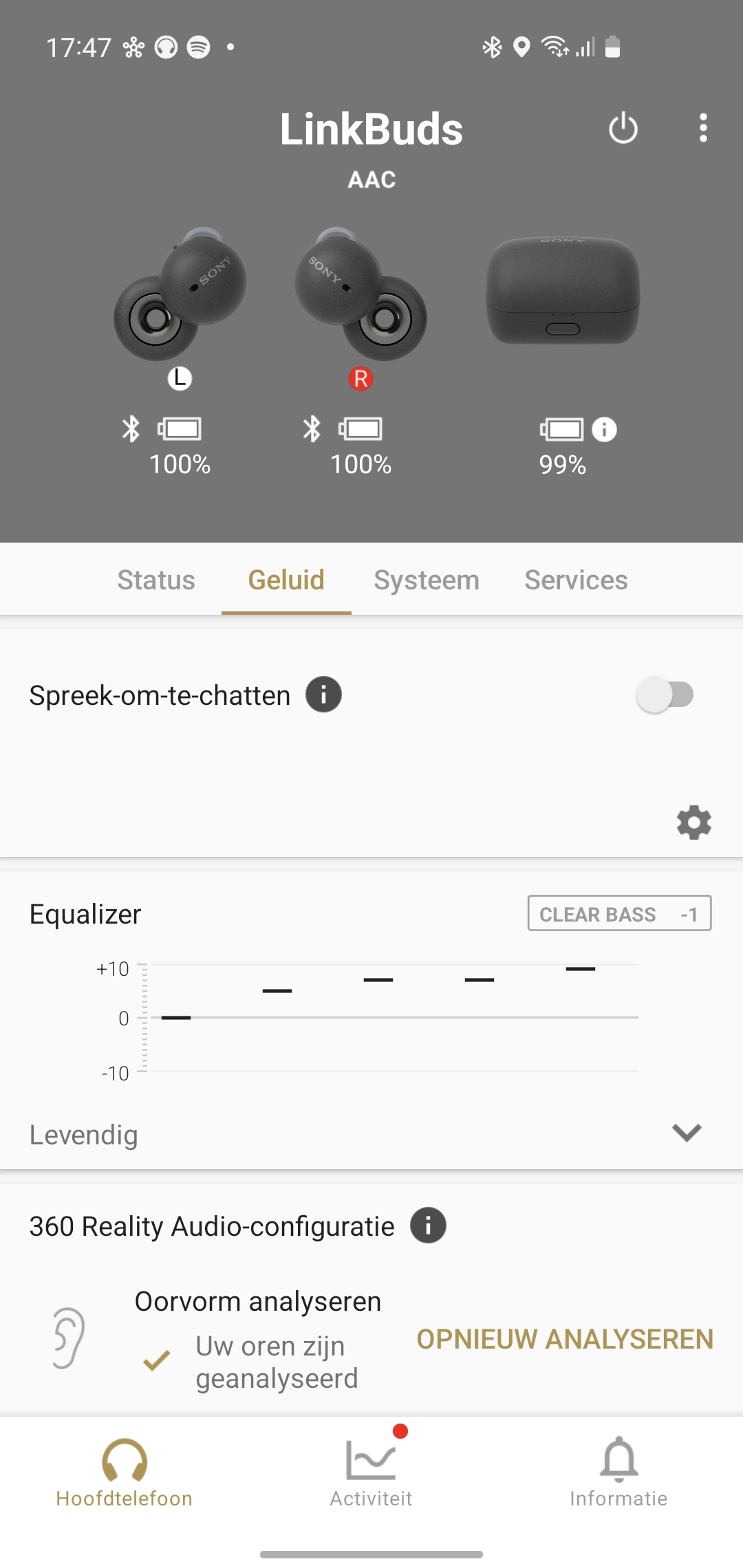This screenshot has height=1568, width=743.
Task: Switch to the Status tab
Action: [x=156, y=580]
